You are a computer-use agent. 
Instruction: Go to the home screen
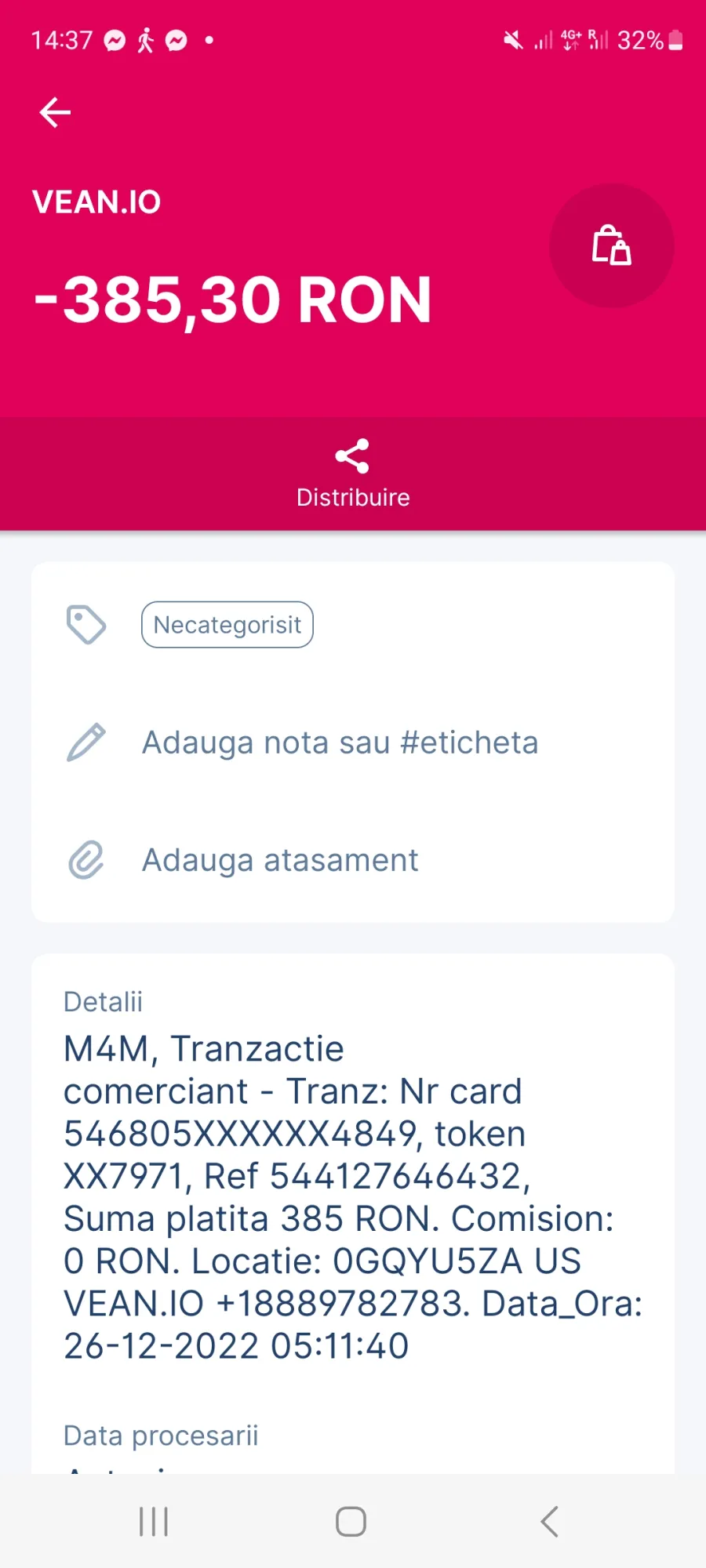coord(351,1522)
